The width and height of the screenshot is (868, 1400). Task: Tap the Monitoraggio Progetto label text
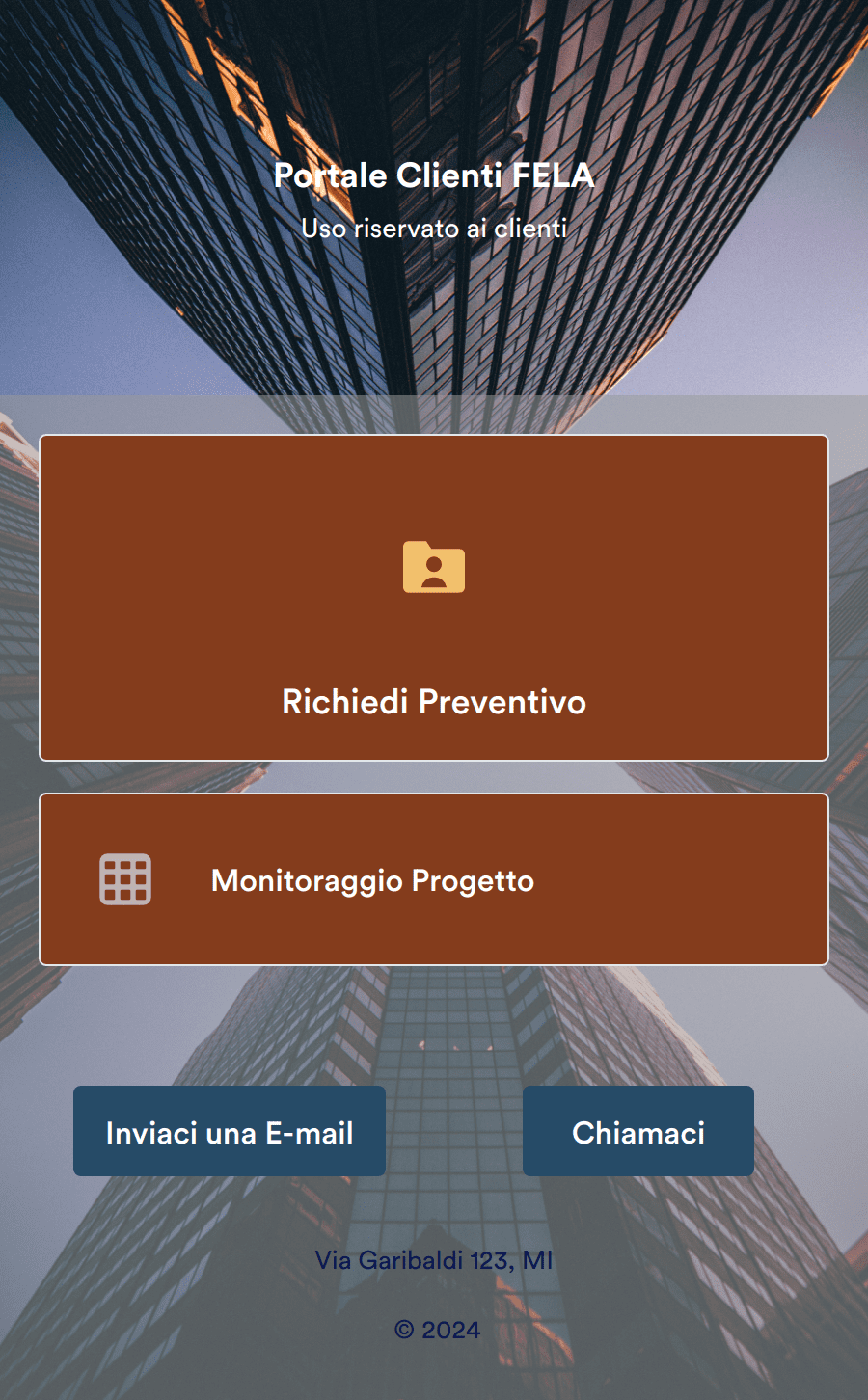tap(372, 880)
